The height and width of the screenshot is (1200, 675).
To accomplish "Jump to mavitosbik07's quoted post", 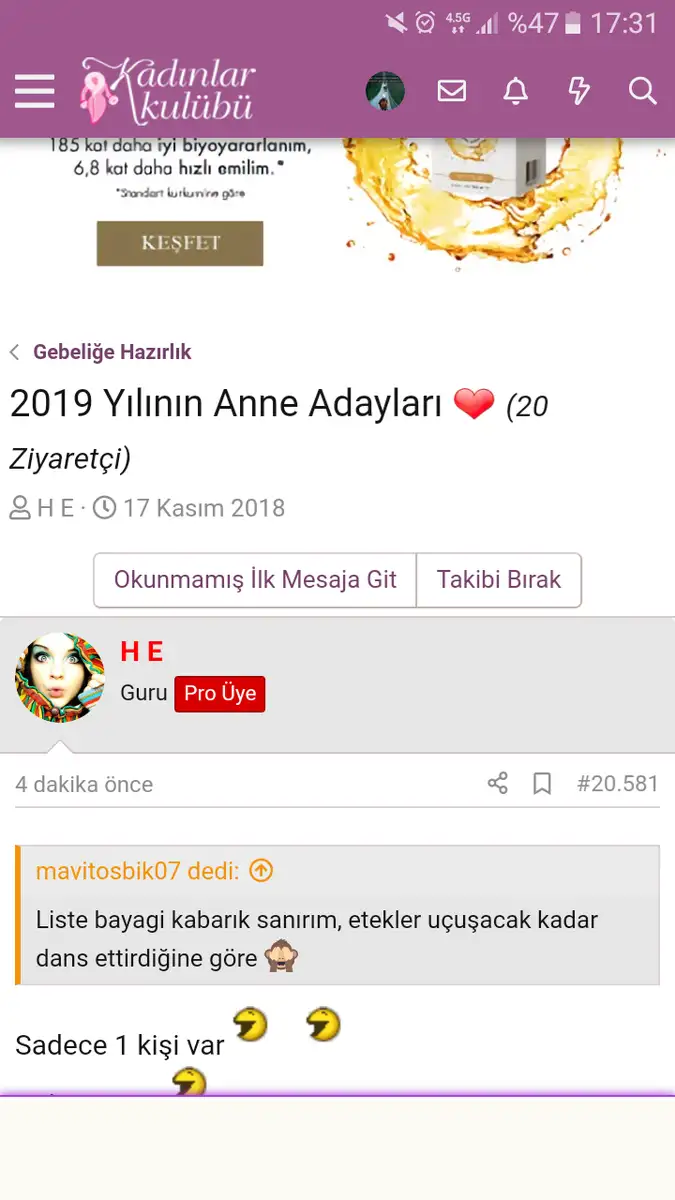I will 260,871.
